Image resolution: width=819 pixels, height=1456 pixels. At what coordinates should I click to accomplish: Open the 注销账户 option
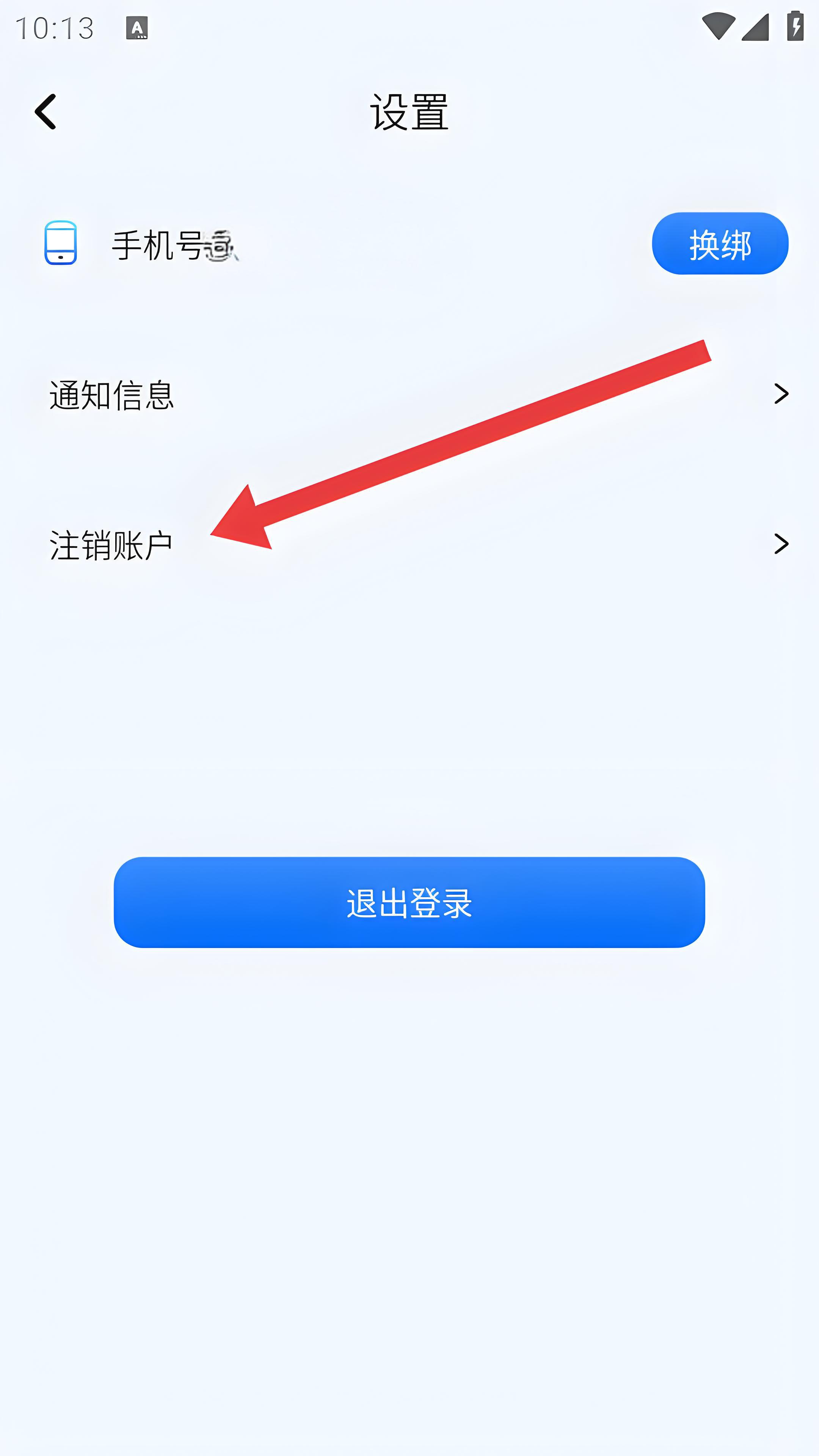409,544
